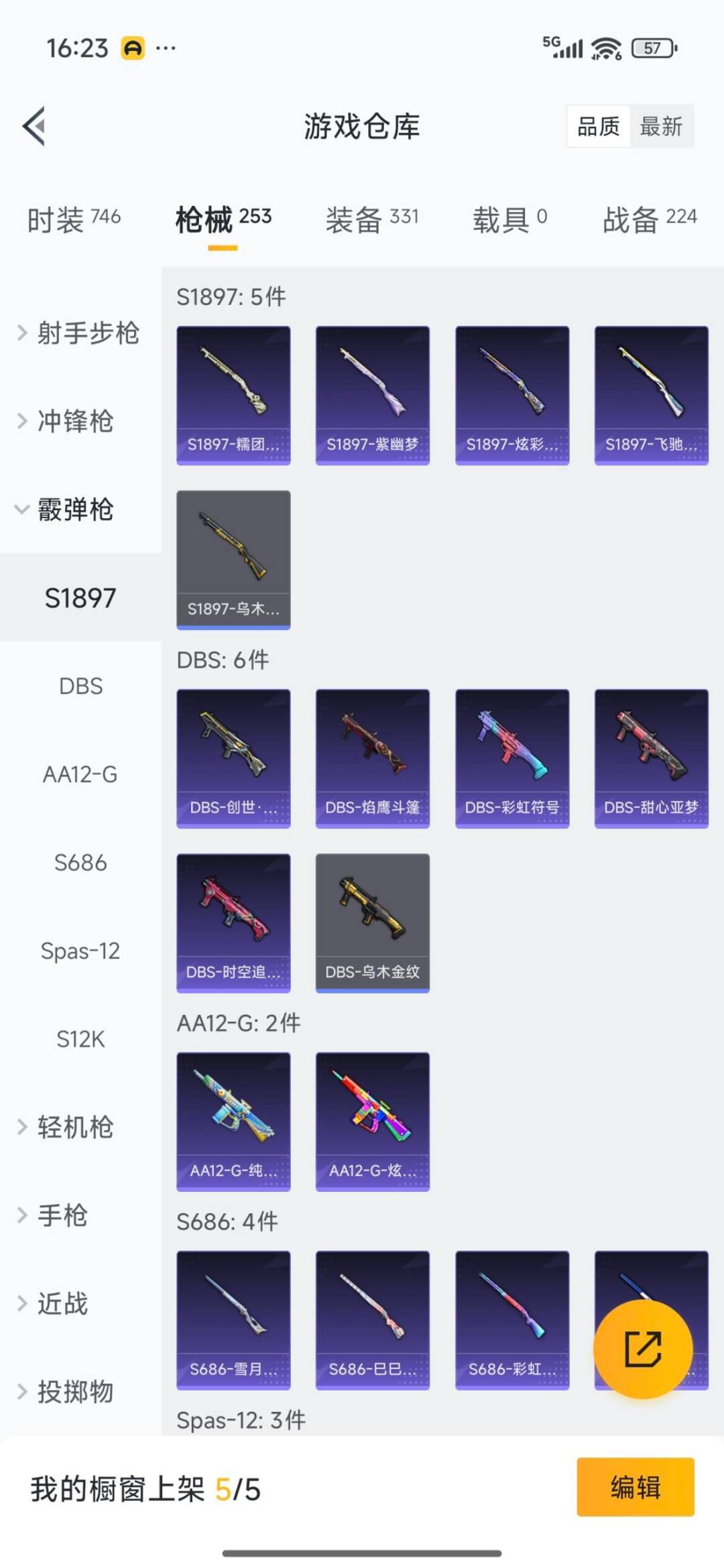Open the S1897-紫幽梦 skin
724x1568 pixels.
tap(372, 396)
